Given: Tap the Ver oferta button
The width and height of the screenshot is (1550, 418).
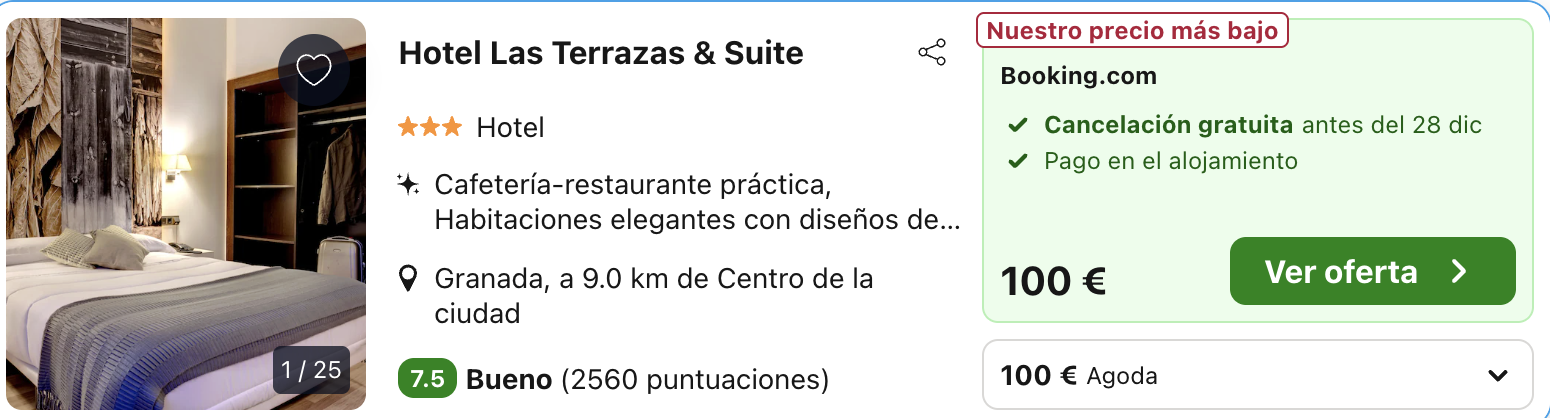Looking at the screenshot, I should click(1372, 271).
